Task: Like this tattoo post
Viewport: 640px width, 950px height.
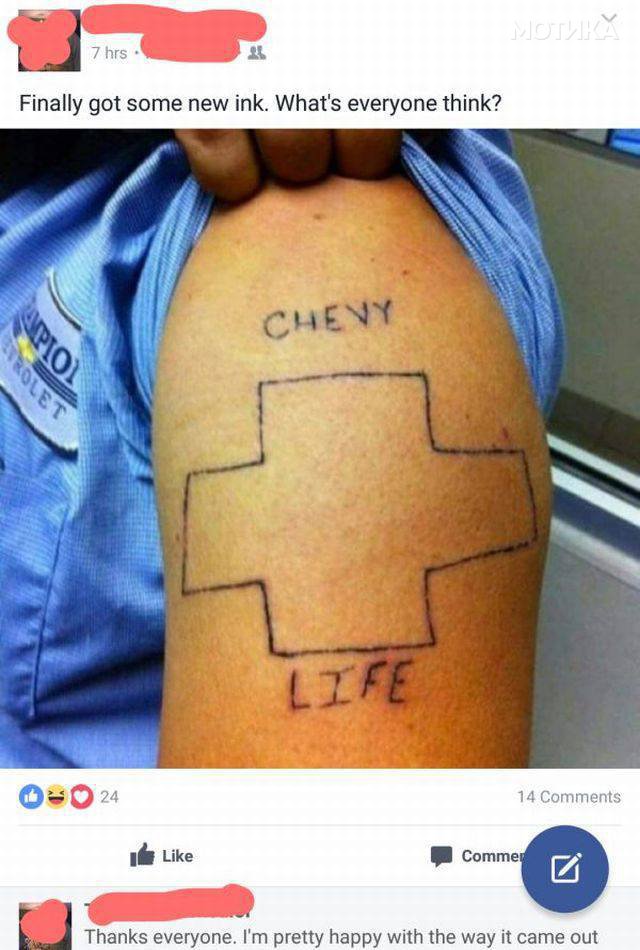Action: pos(162,856)
